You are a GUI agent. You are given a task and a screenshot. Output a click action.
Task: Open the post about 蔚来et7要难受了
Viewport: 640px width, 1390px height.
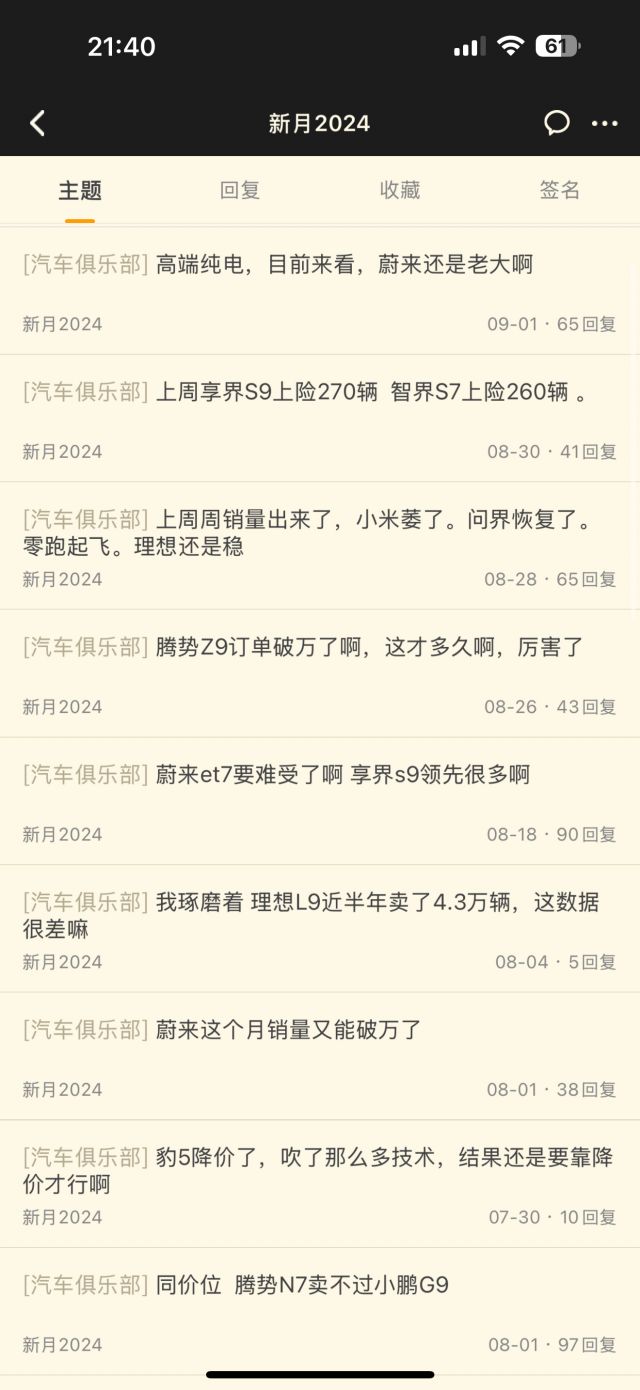342,774
